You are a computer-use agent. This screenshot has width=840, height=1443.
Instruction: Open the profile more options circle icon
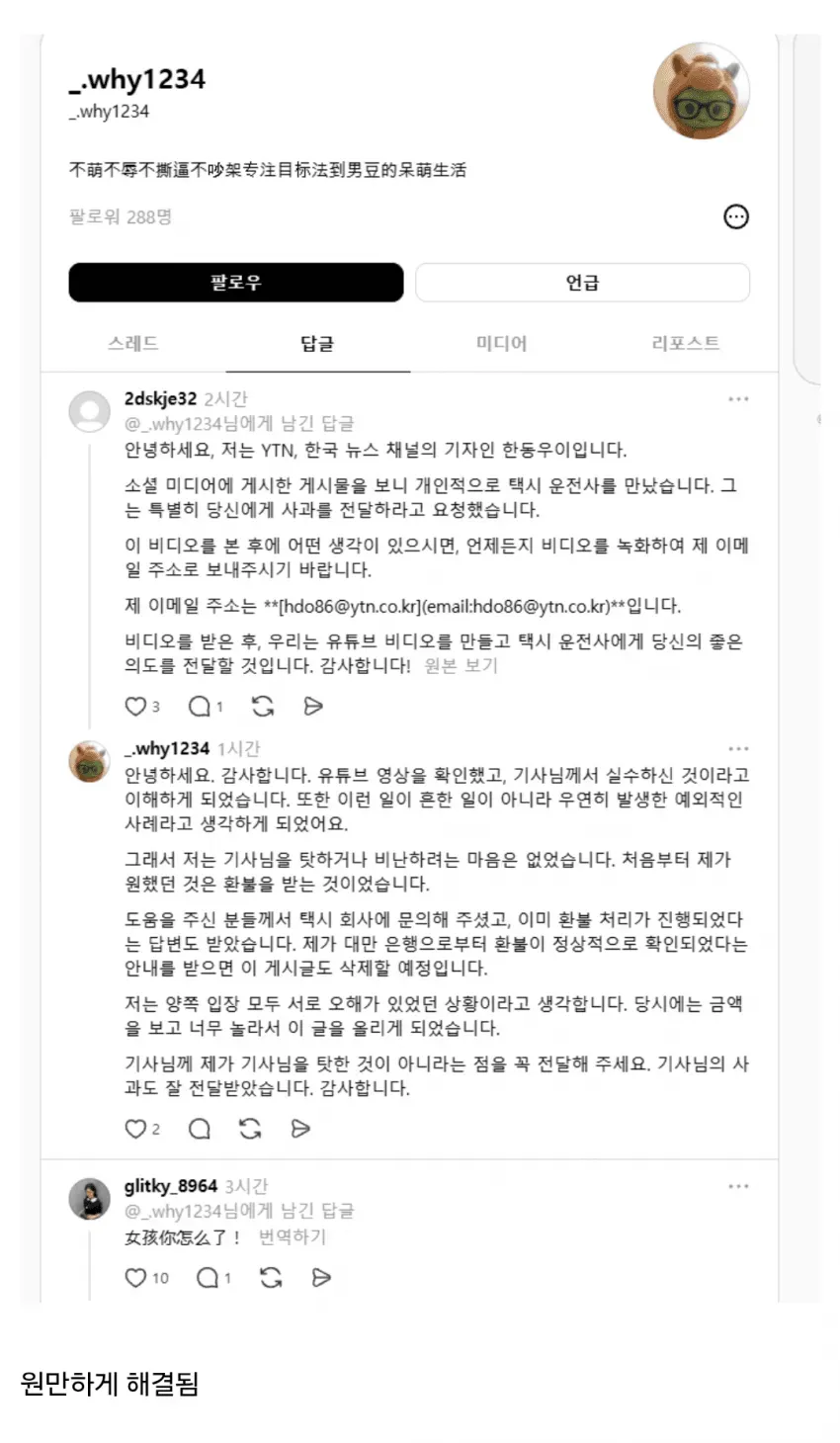(x=736, y=216)
